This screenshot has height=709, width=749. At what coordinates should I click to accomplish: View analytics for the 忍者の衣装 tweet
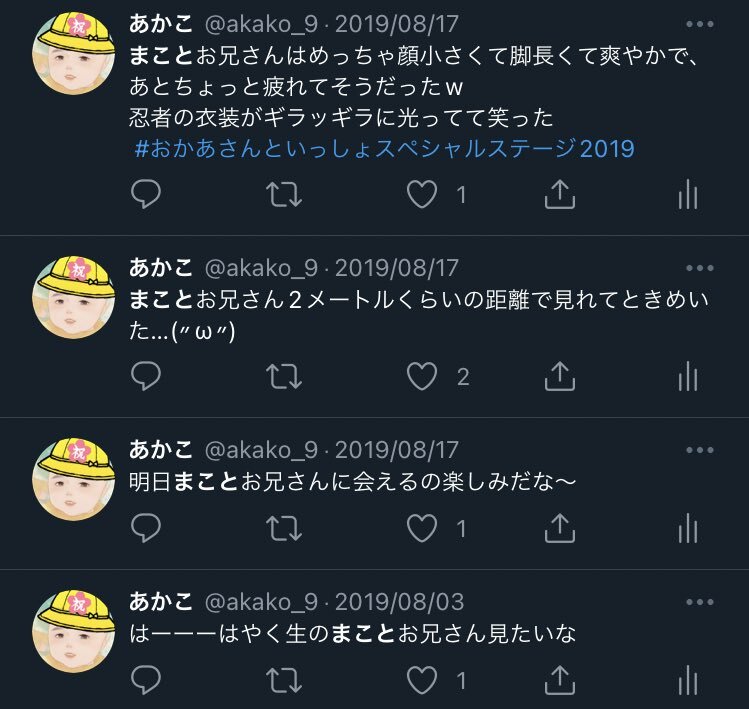tap(687, 195)
